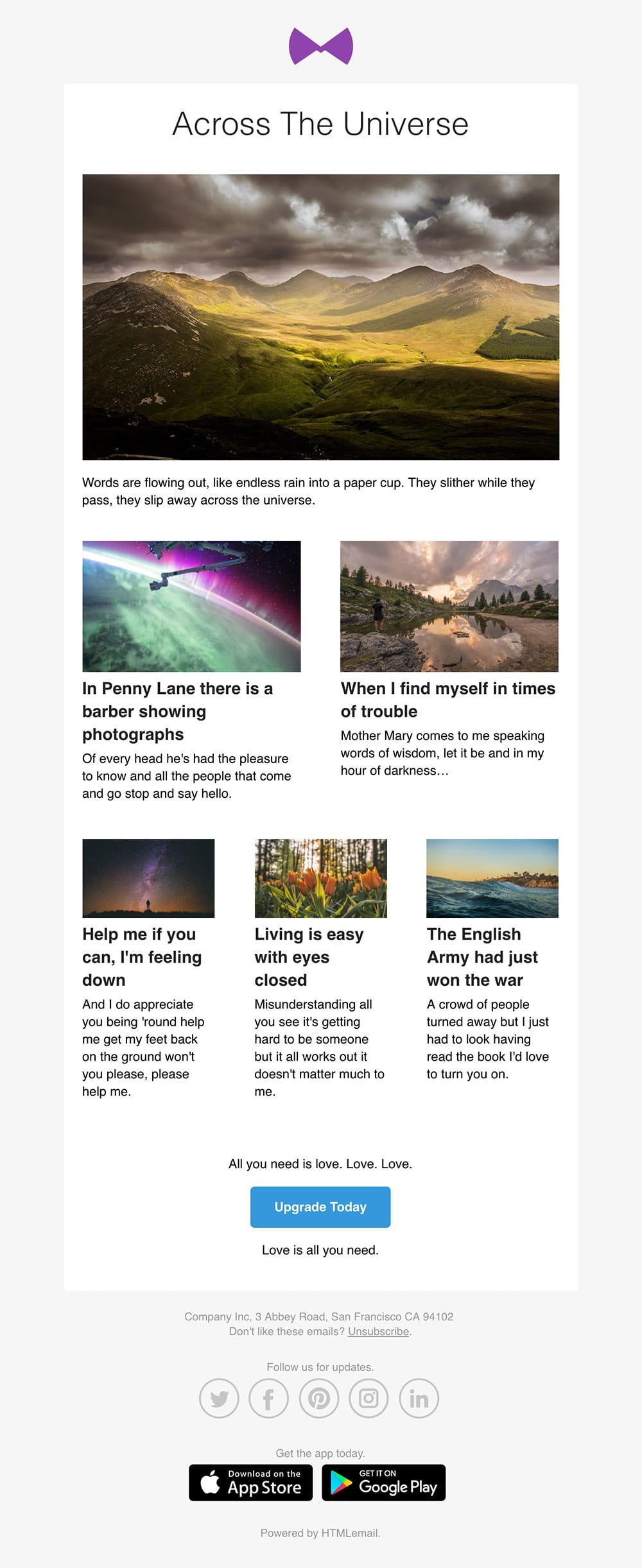The image size is (642, 1568).
Task: Tap the Upgrade Today button
Action: coord(320,1207)
